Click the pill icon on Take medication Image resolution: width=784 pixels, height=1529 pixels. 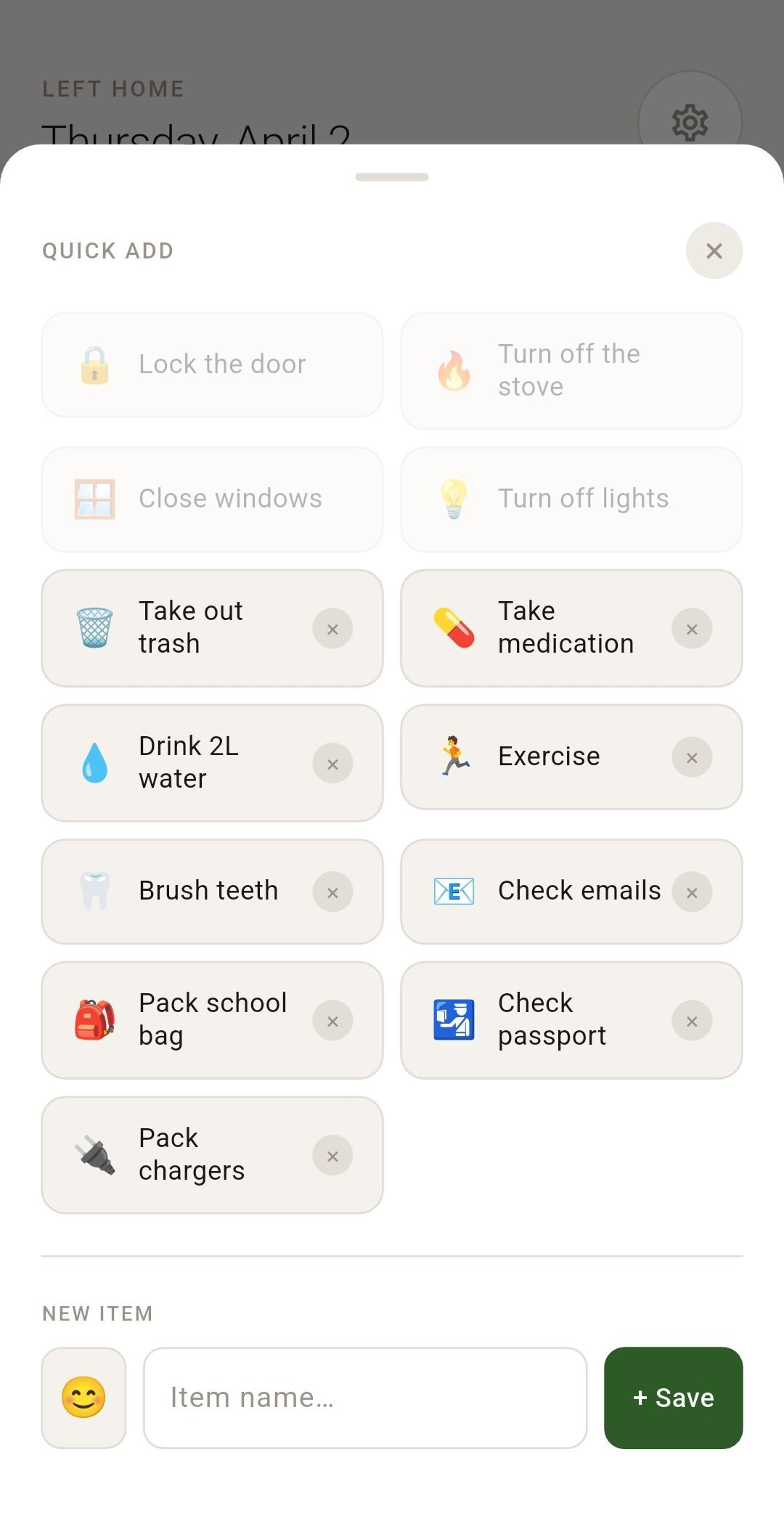[x=453, y=627]
